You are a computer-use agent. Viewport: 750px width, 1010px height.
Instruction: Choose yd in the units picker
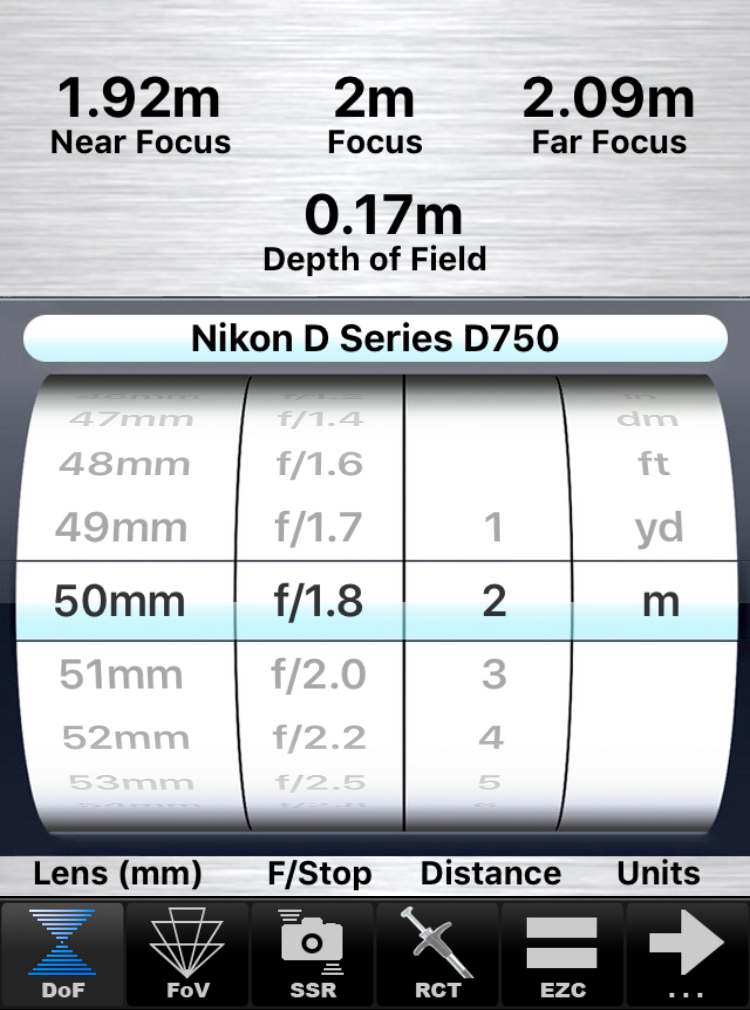click(658, 527)
